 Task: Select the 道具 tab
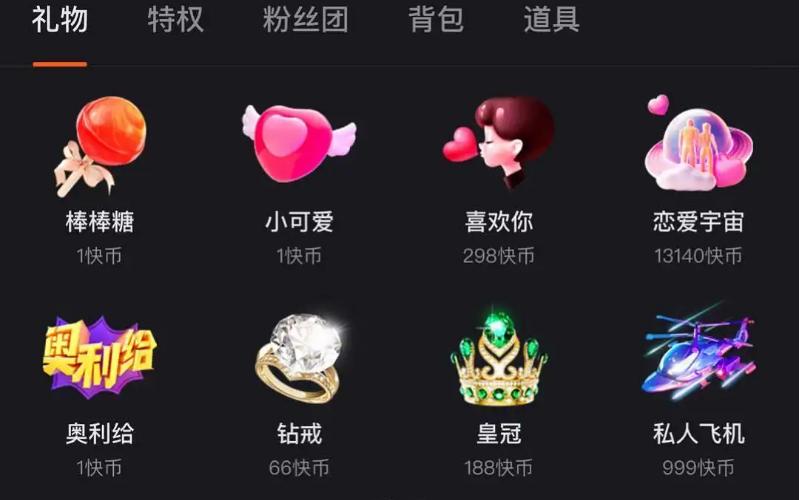pyautogui.click(x=551, y=20)
